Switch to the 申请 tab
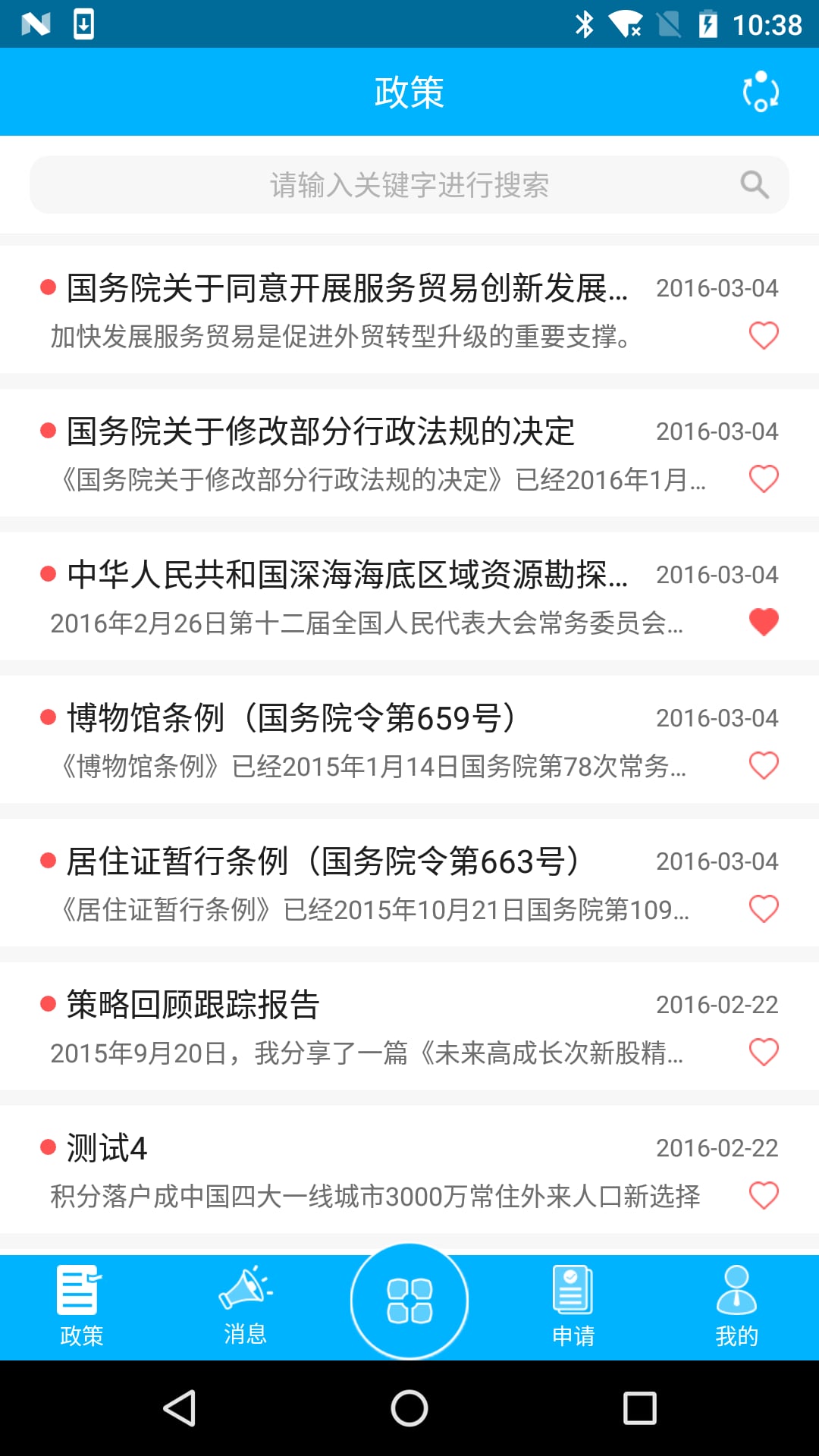 [x=573, y=1307]
